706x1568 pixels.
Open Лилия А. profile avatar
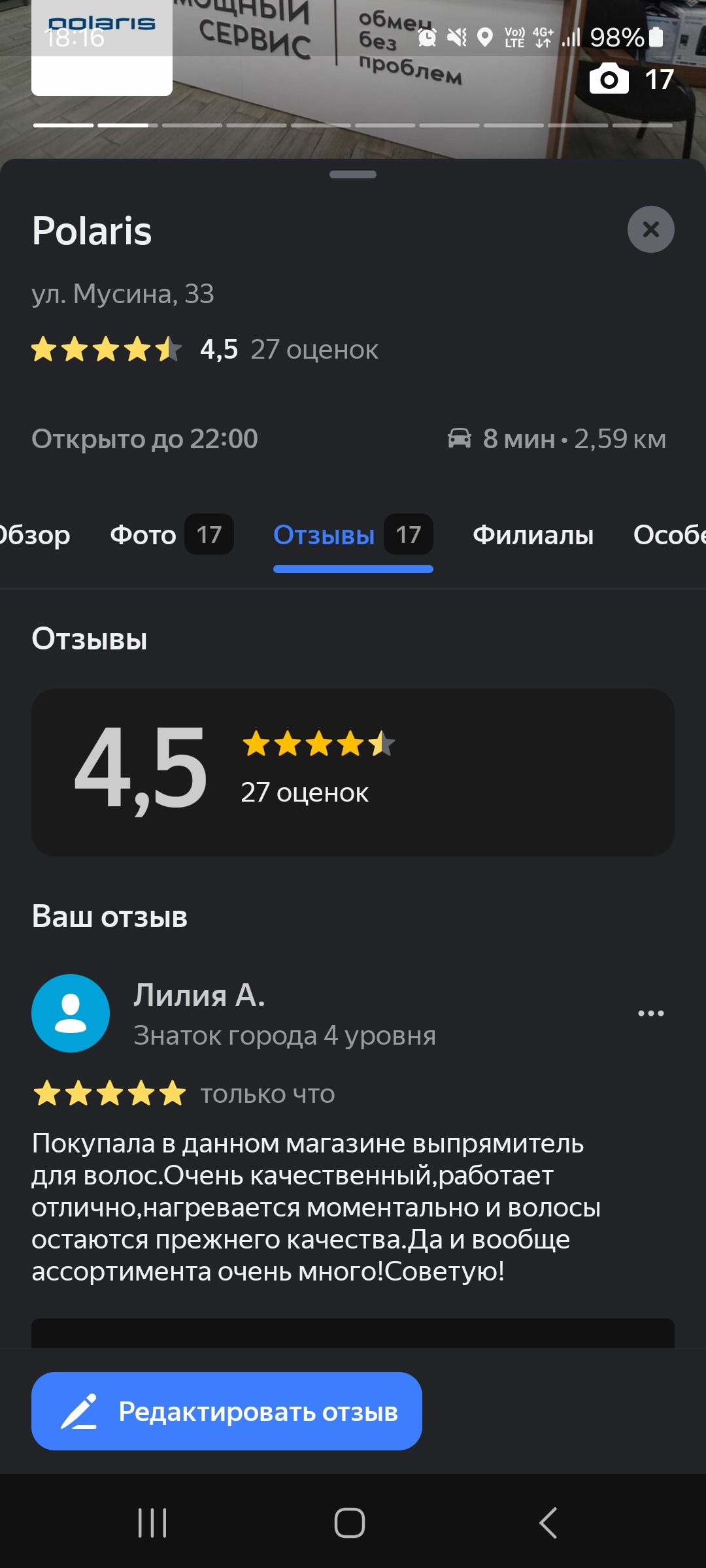point(71,1013)
